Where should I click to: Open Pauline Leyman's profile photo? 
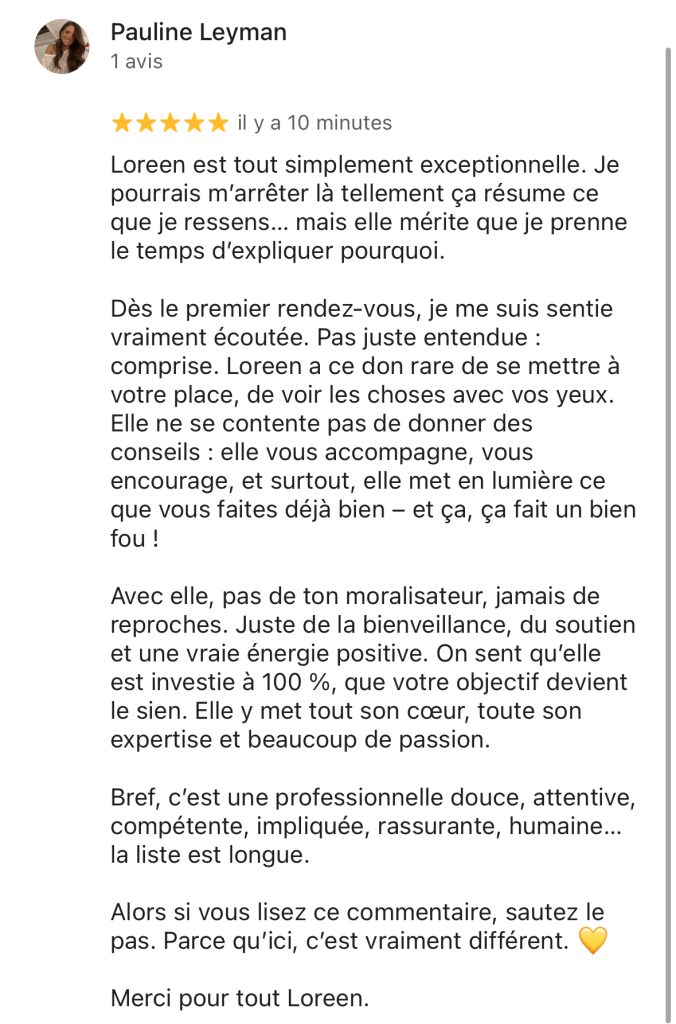62,46
